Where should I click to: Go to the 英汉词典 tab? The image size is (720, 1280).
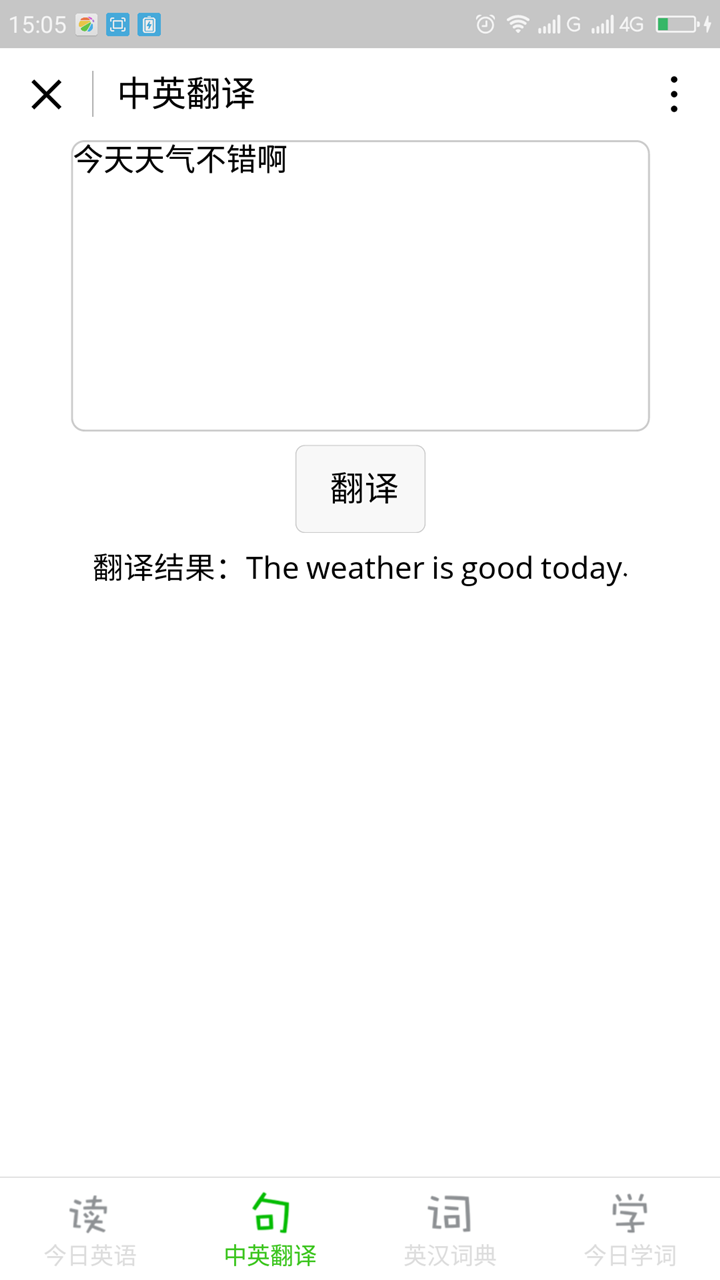tap(450, 1230)
